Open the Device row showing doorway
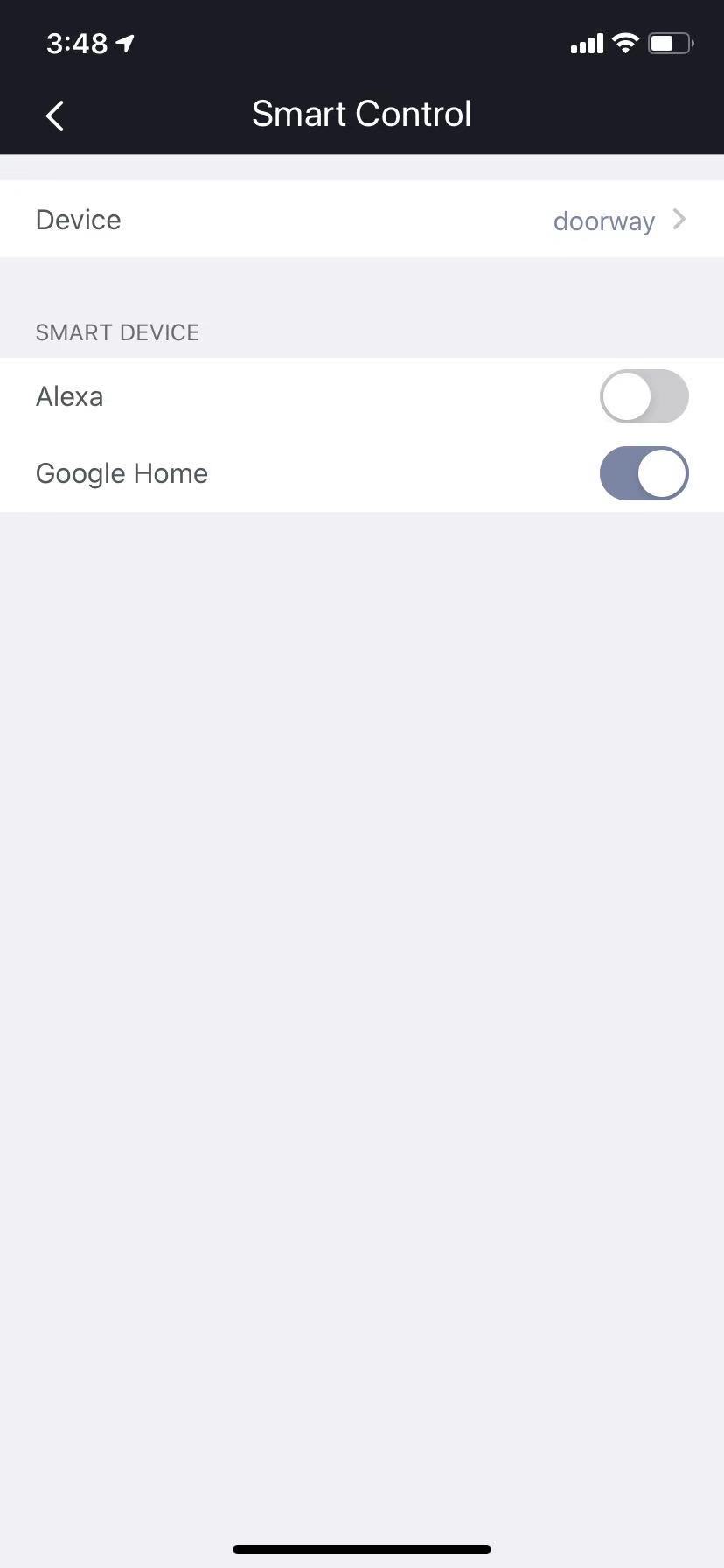Screen dimensions: 724x1568 [362, 220]
